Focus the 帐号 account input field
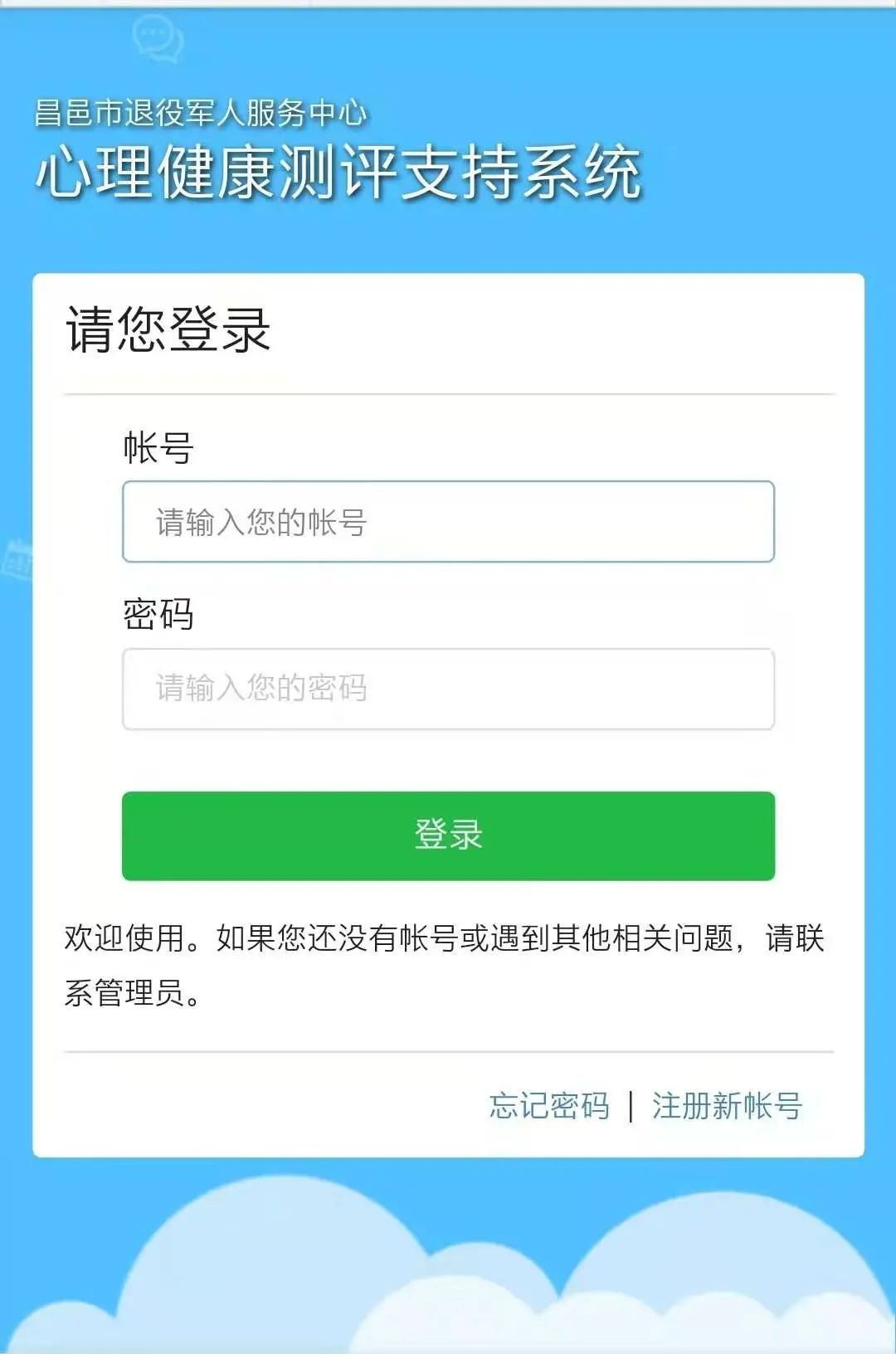Screen dimensions: 896x1354 (448, 522)
